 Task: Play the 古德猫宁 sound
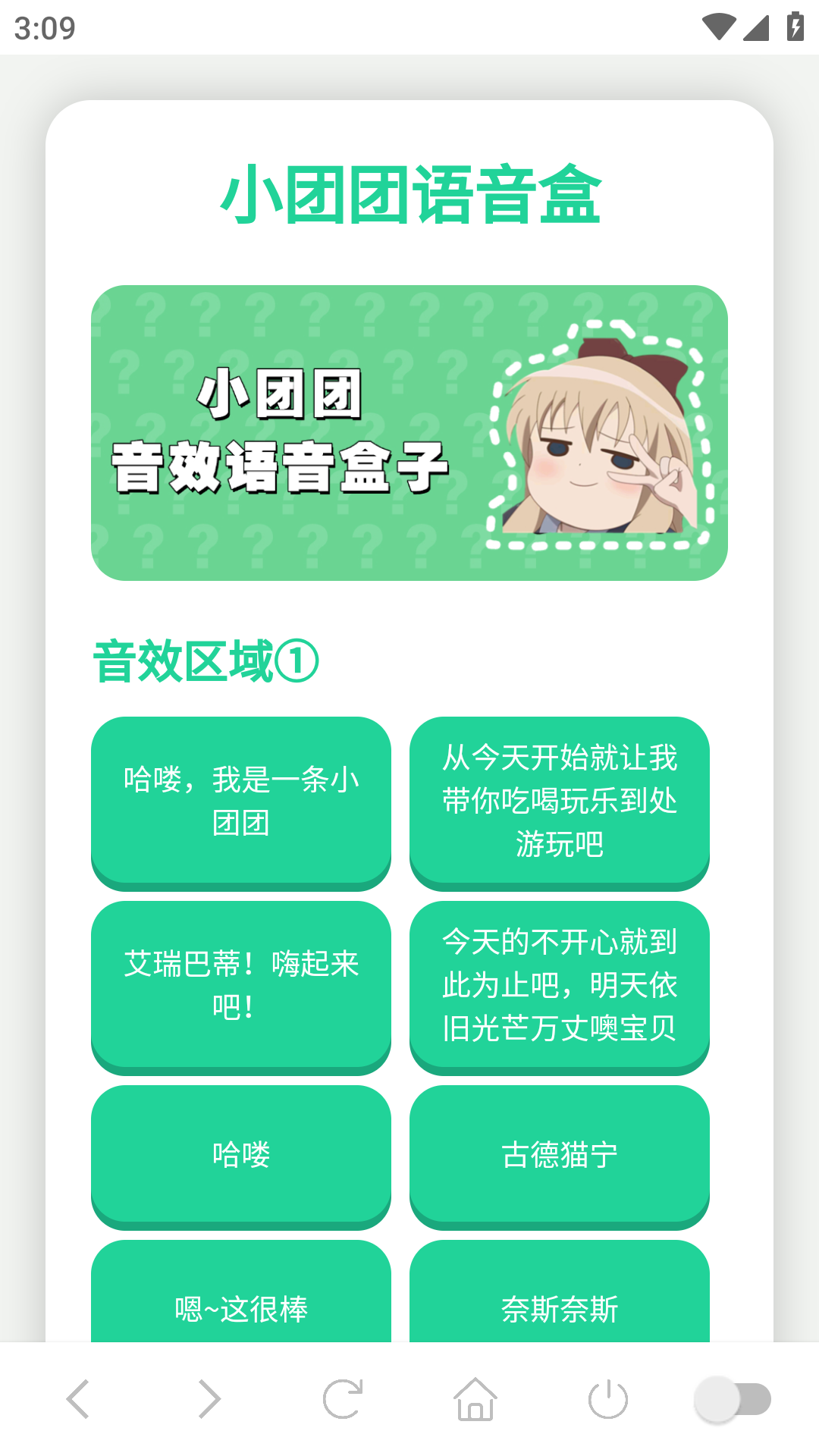[560, 1154]
